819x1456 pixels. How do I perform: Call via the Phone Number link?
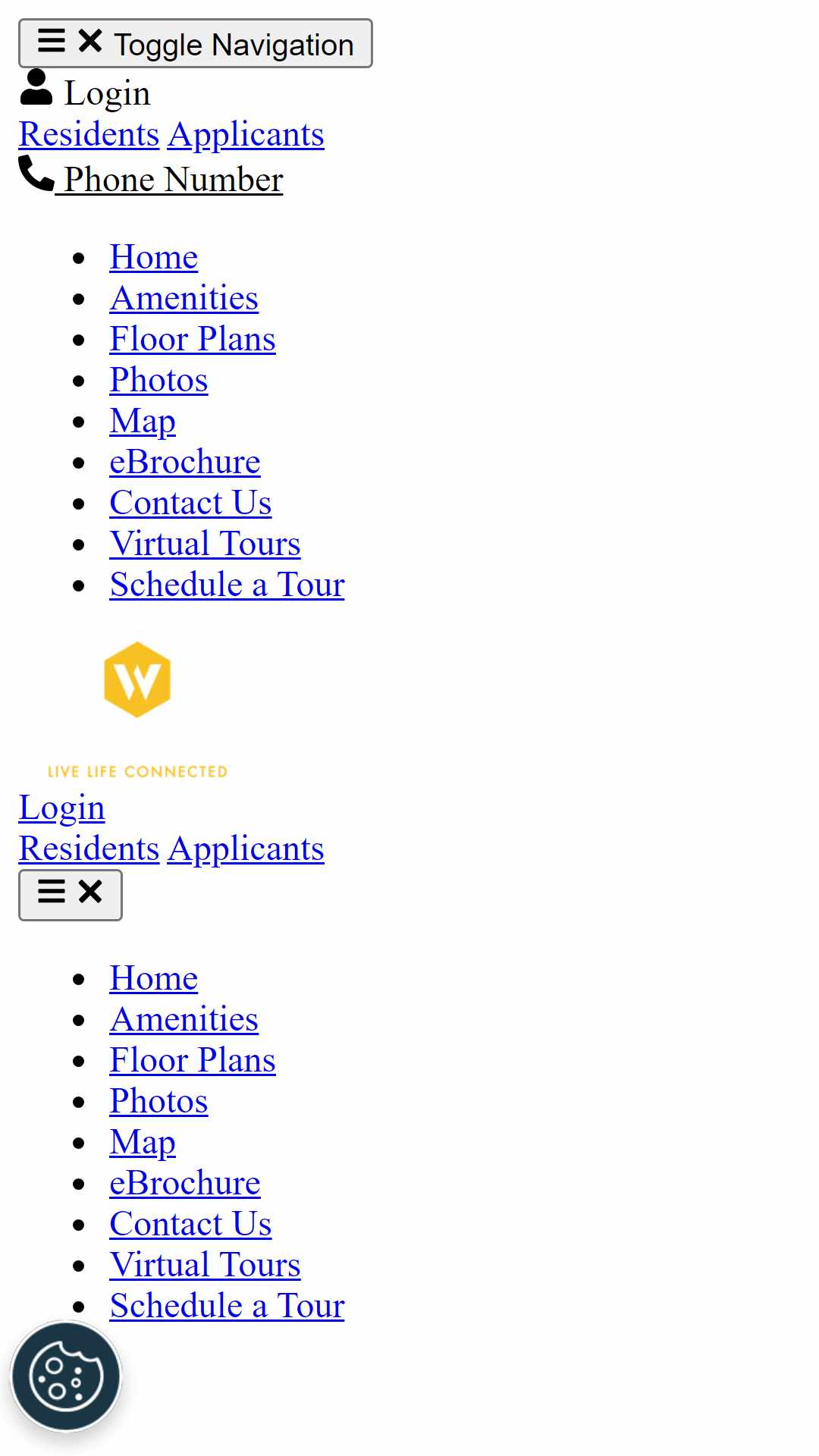tap(151, 177)
